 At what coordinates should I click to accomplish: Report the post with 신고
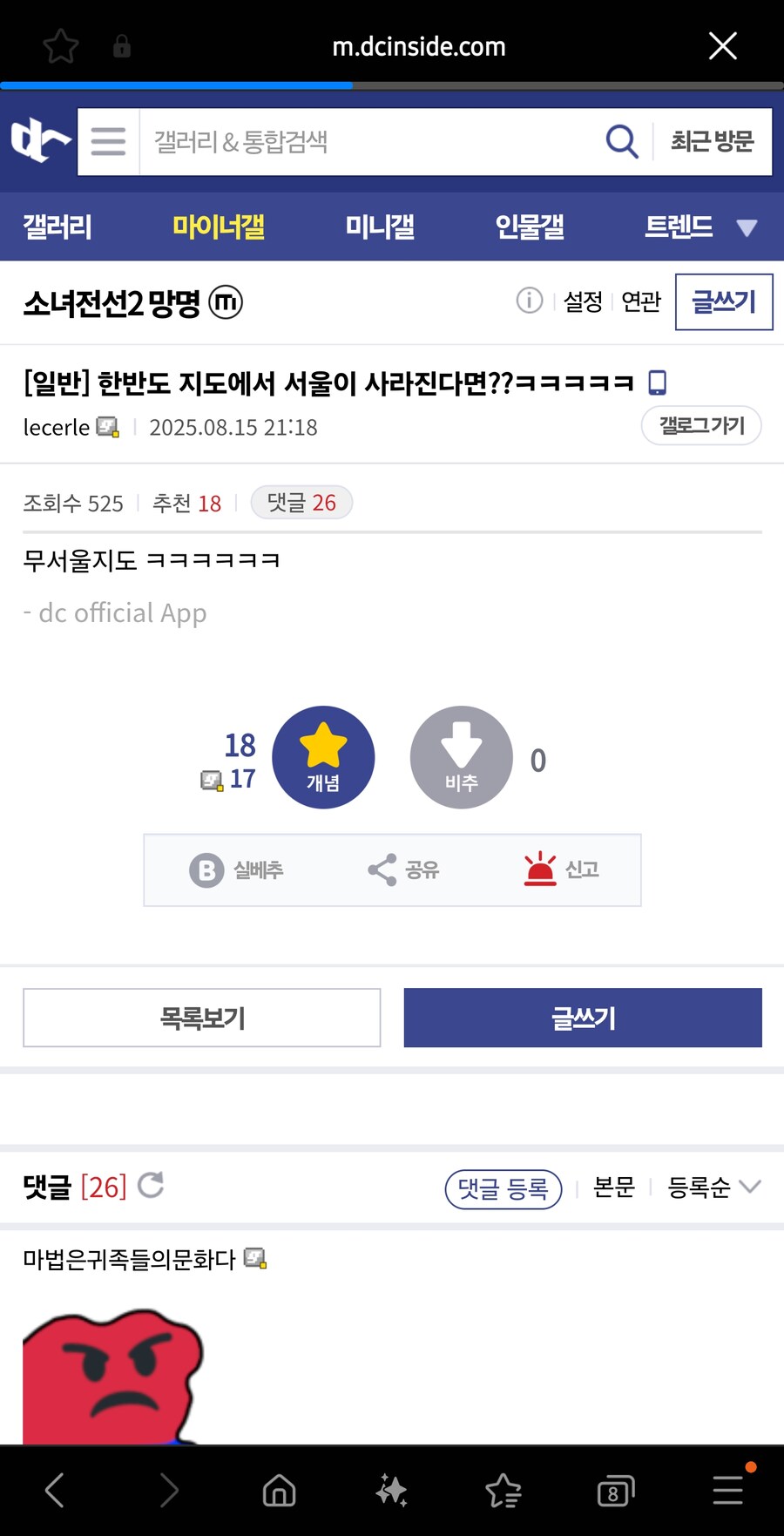[562, 869]
